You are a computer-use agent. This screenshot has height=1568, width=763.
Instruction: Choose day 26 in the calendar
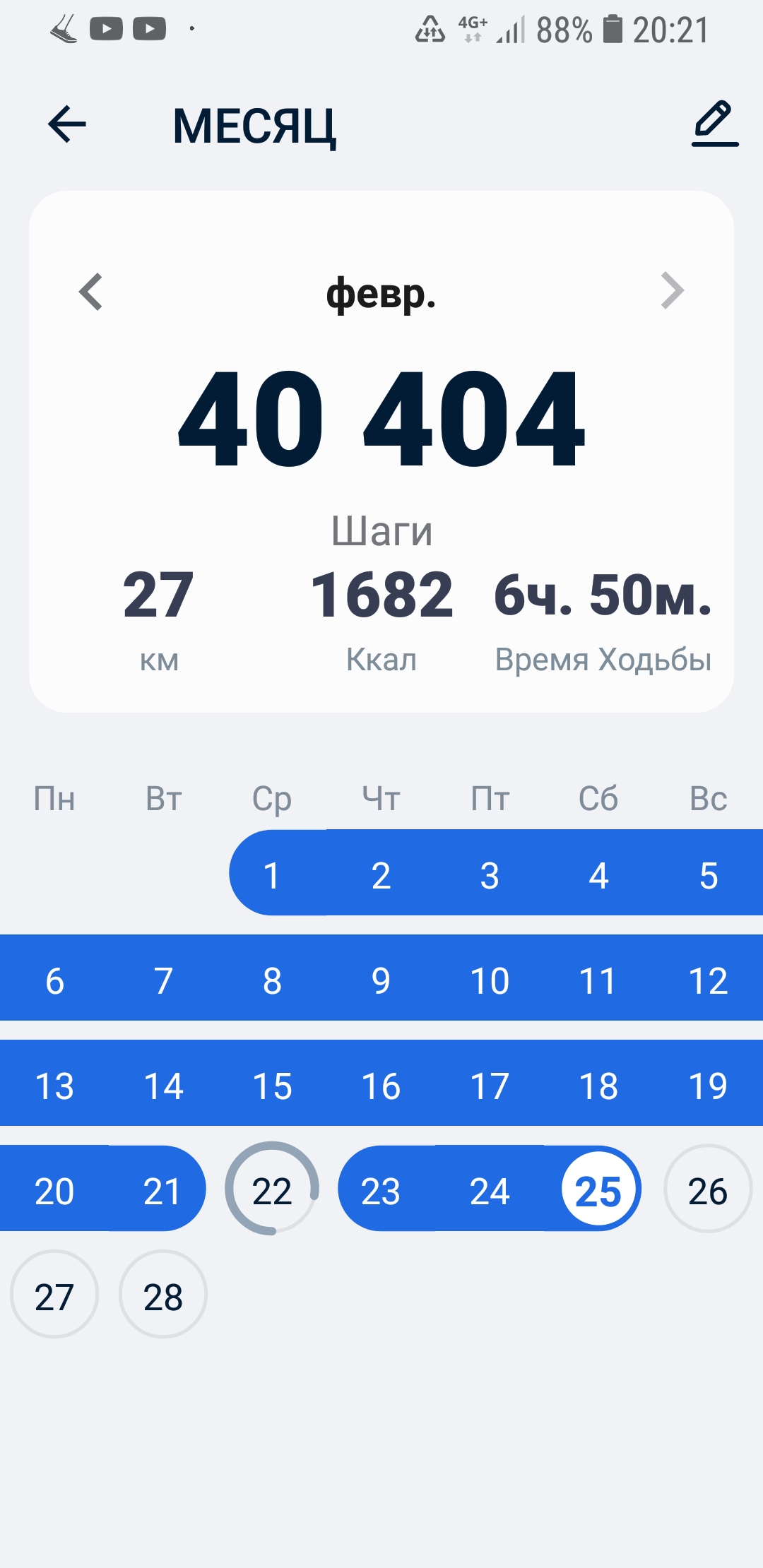point(708,1190)
